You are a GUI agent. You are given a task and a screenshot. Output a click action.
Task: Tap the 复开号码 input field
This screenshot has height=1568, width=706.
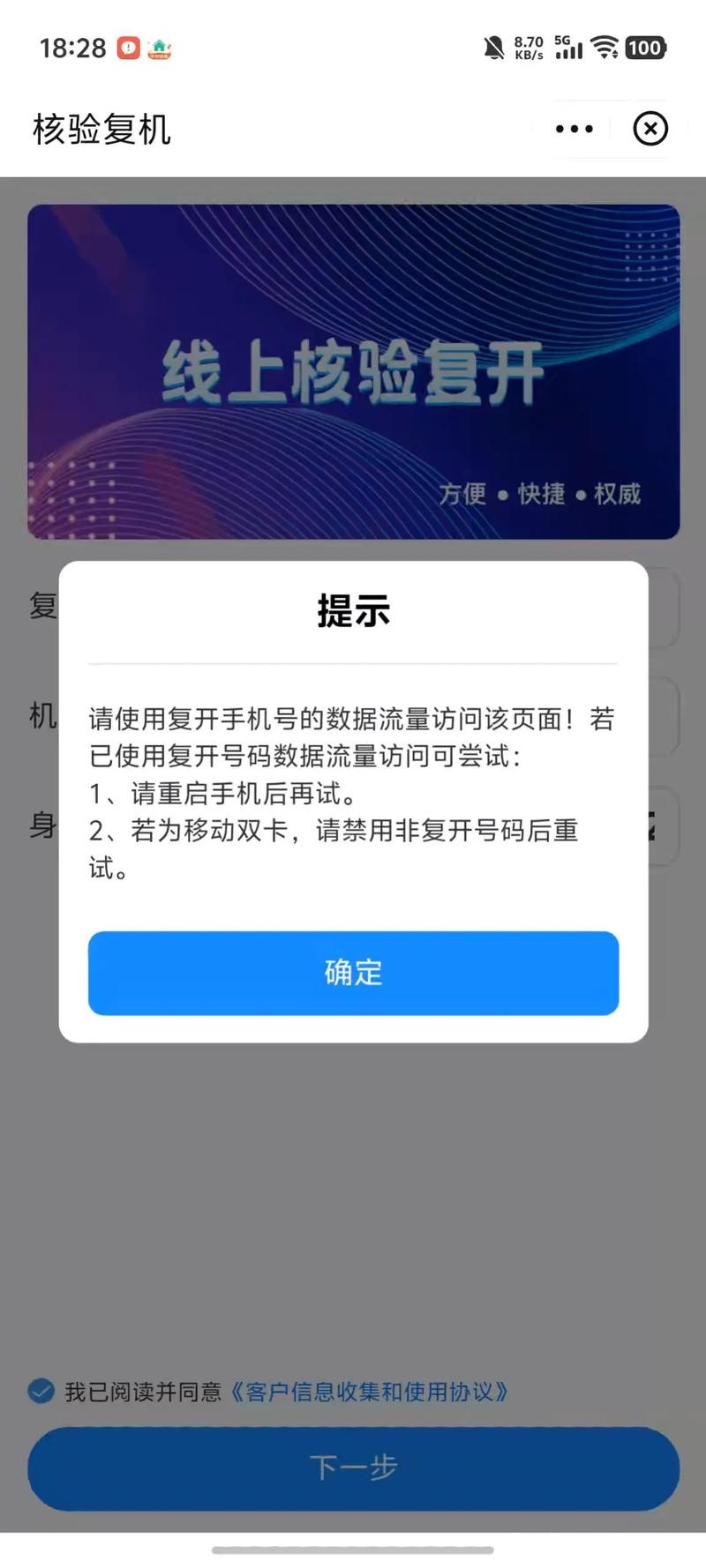click(353, 609)
